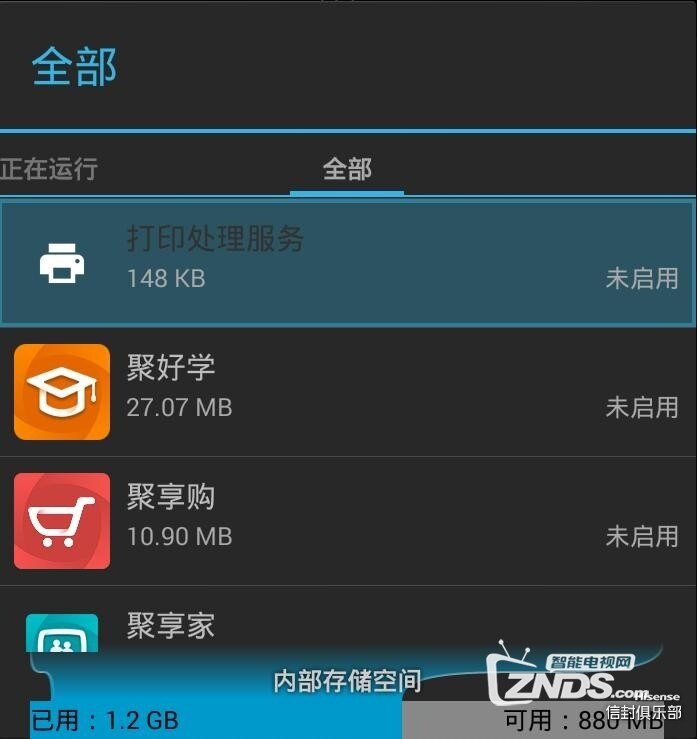Open the 聚好学 app info

(x=348, y=392)
